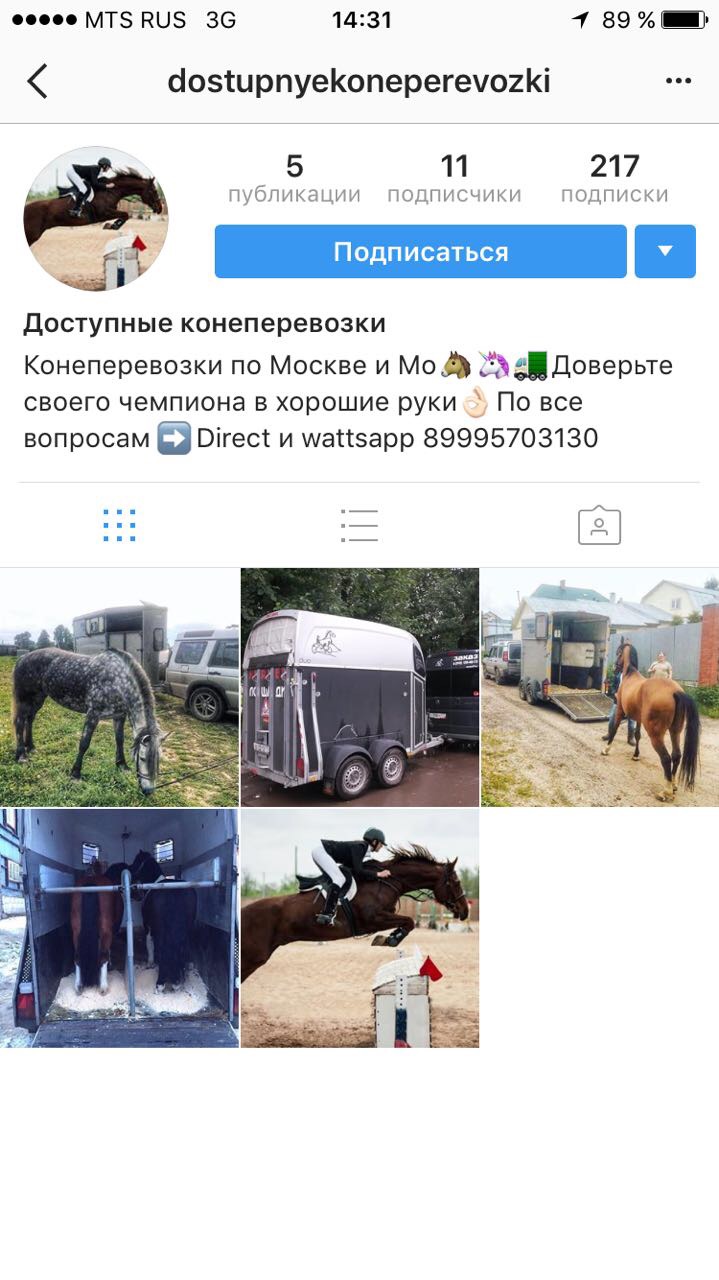The width and height of the screenshot is (719, 1280).
Task: Expand suggested accounts dropdown arrow
Action: [665, 252]
